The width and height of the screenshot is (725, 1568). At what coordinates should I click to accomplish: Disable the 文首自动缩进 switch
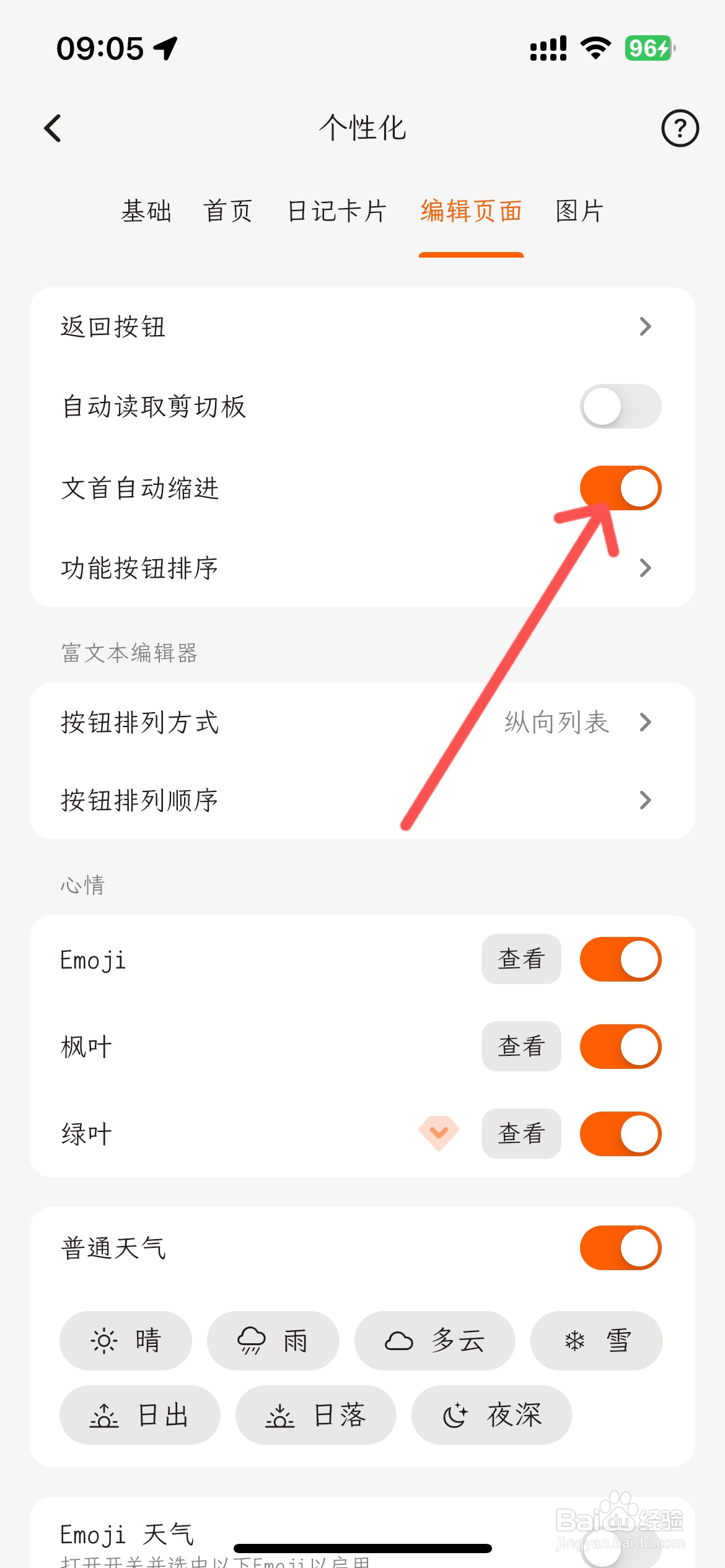click(620, 487)
